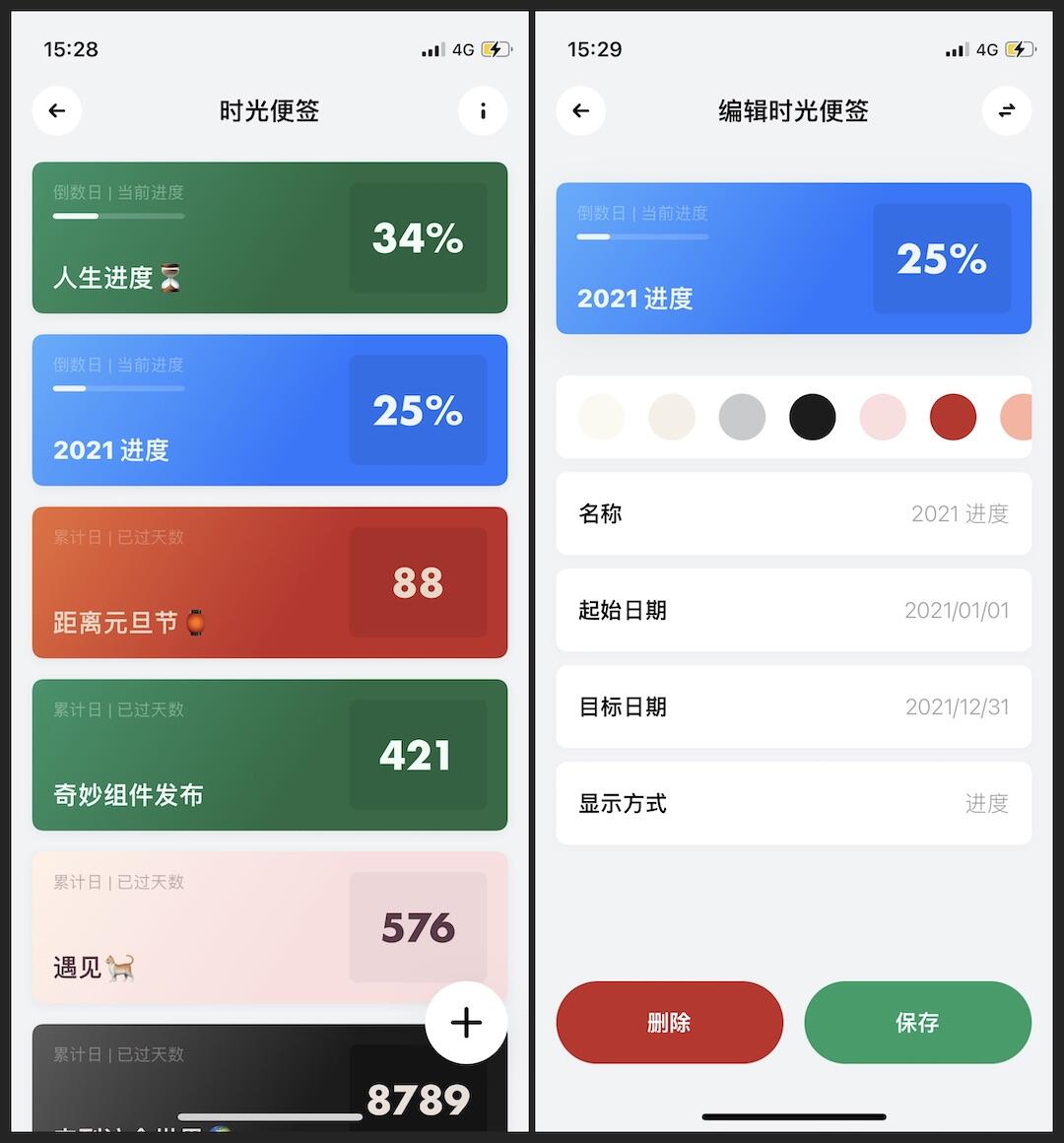Choose the gray color swatch
This screenshot has height=1143, width=1064.
pos(742,417)
